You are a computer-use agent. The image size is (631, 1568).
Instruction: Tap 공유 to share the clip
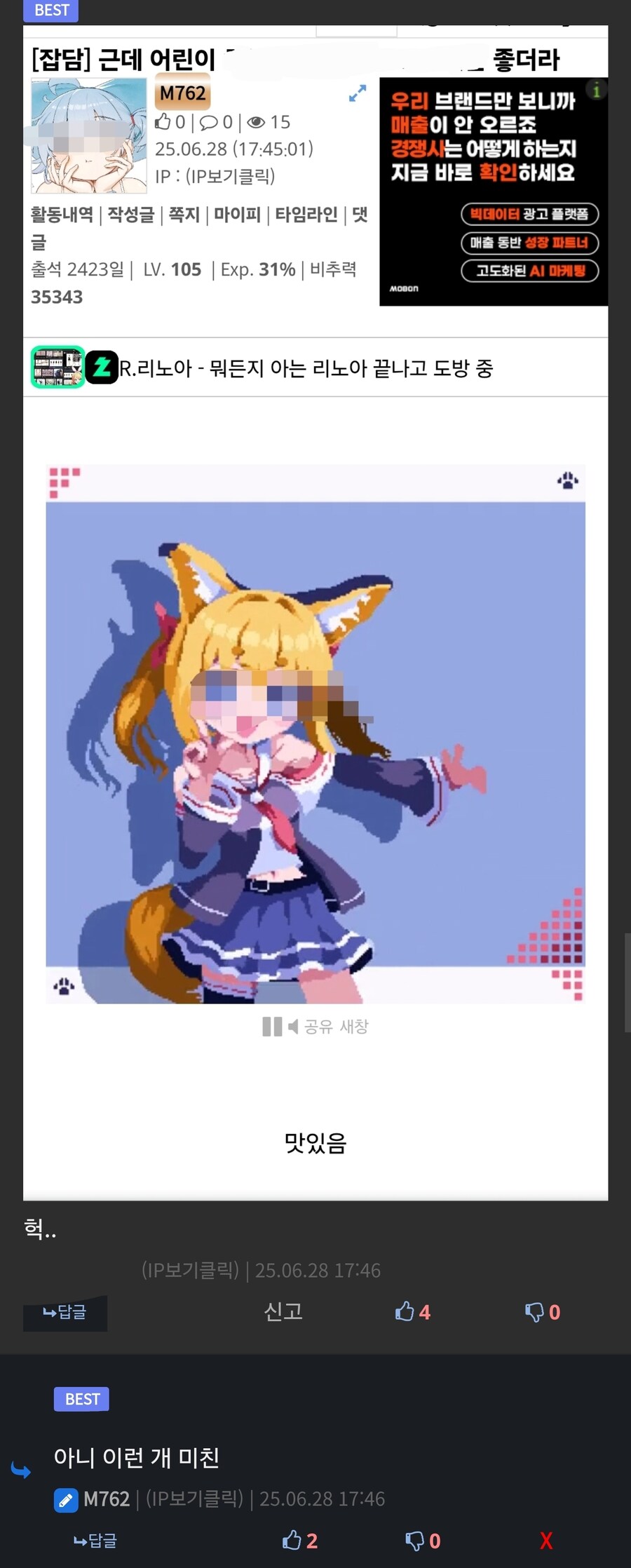pyautogui.click(x=318, y=1027)
